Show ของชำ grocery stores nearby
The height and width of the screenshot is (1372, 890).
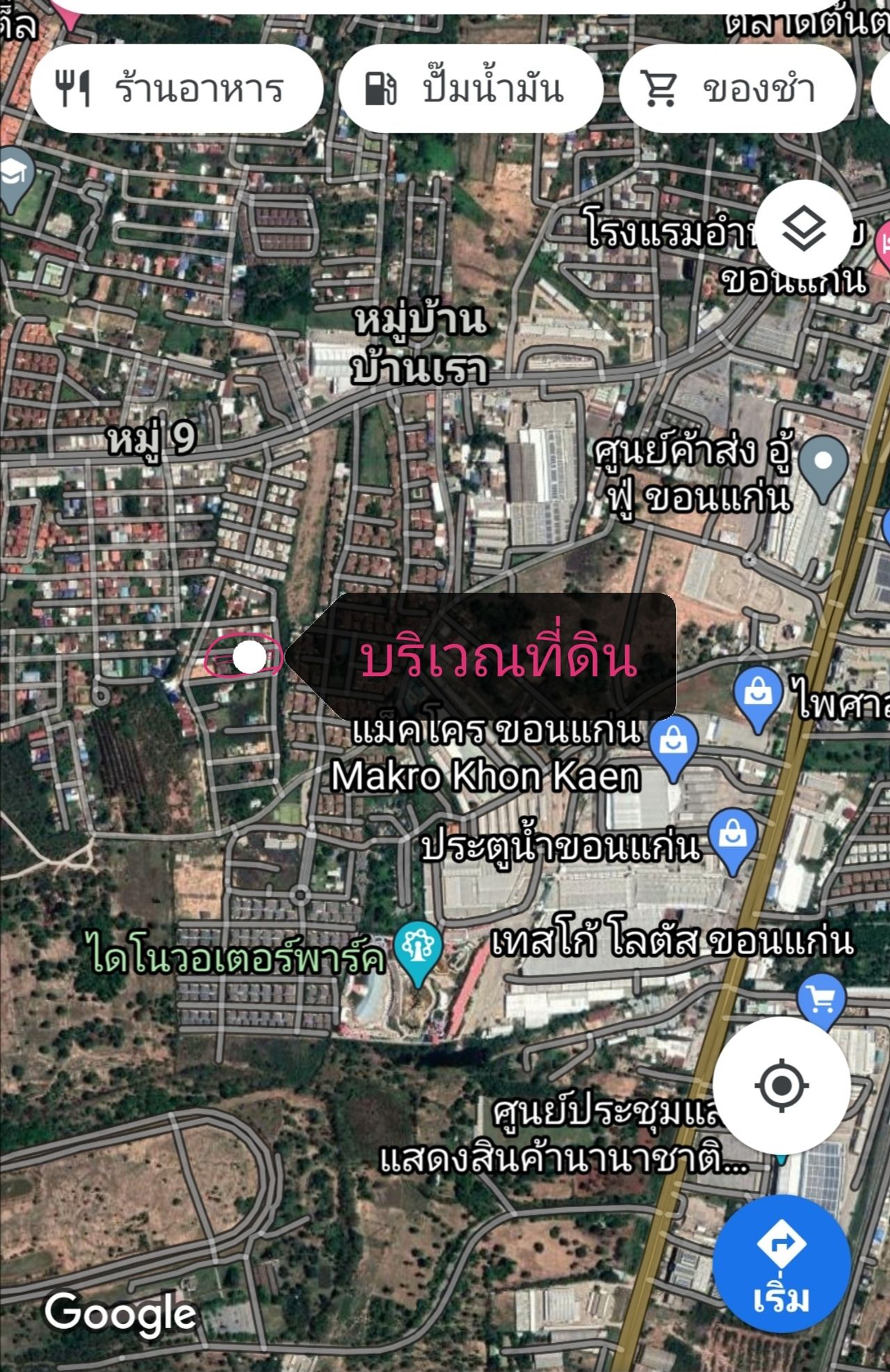coord(736,89)
